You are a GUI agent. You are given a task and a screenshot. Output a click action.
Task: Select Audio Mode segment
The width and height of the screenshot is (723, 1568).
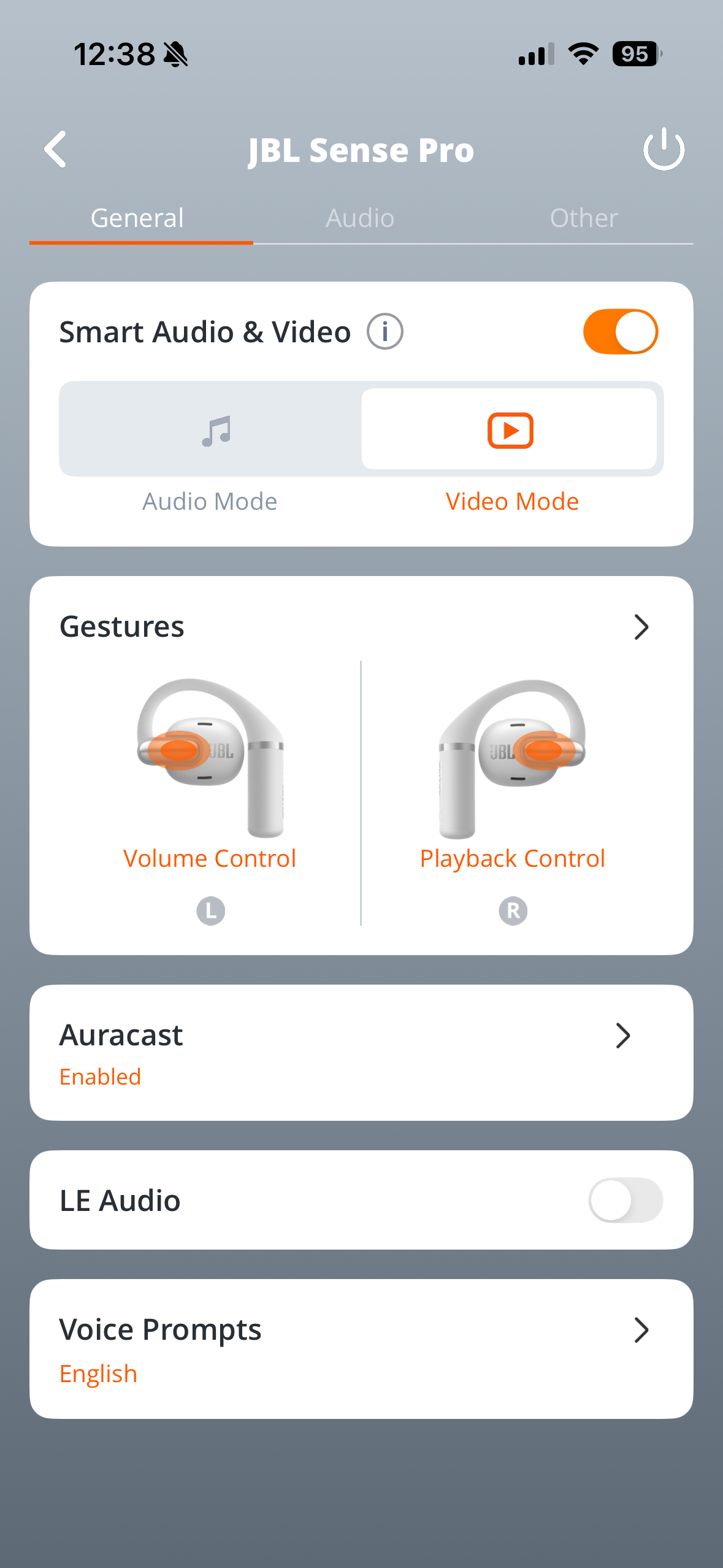[210, 429]
